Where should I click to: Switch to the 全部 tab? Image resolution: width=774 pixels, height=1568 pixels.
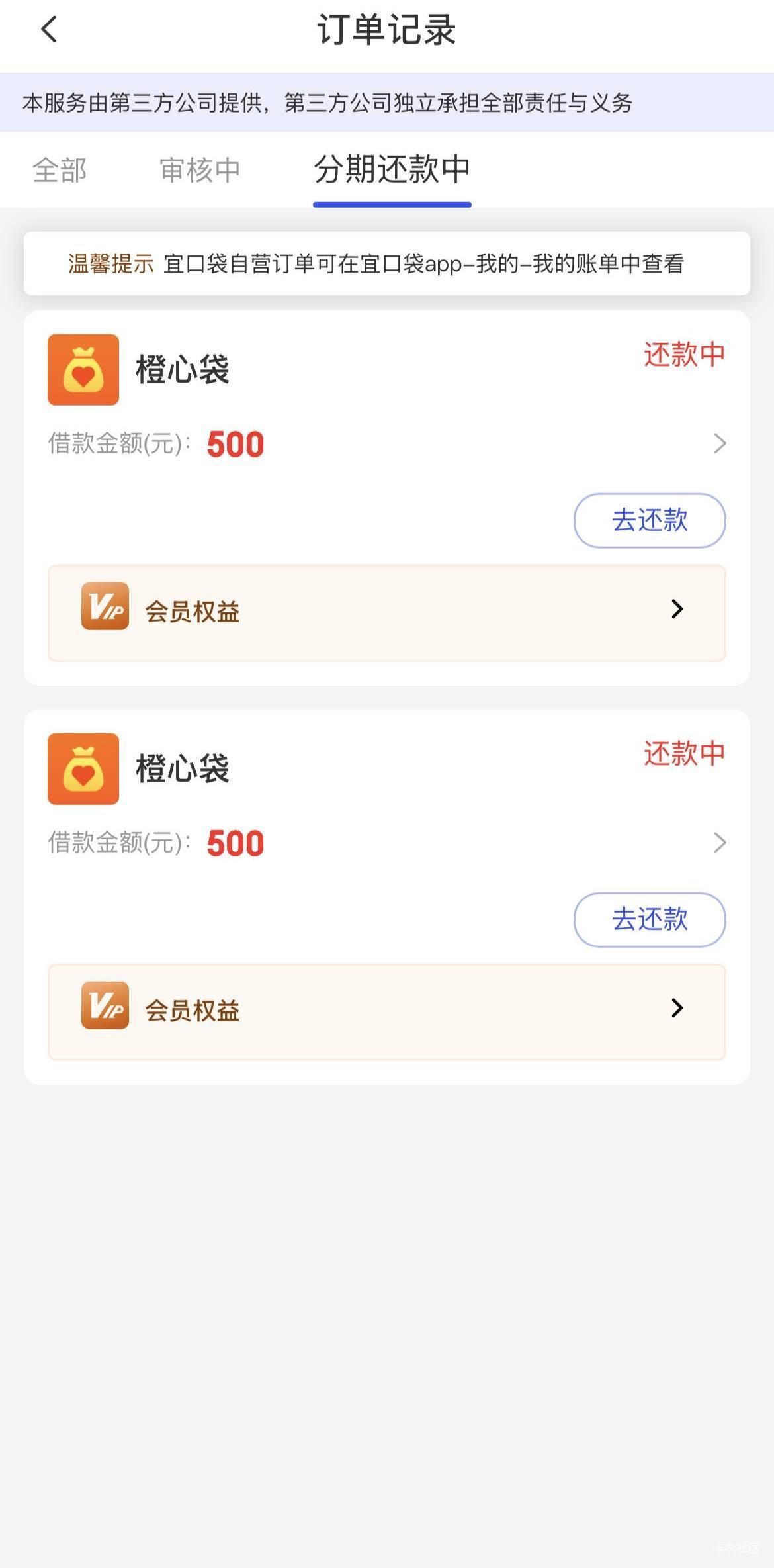[60, 170]
